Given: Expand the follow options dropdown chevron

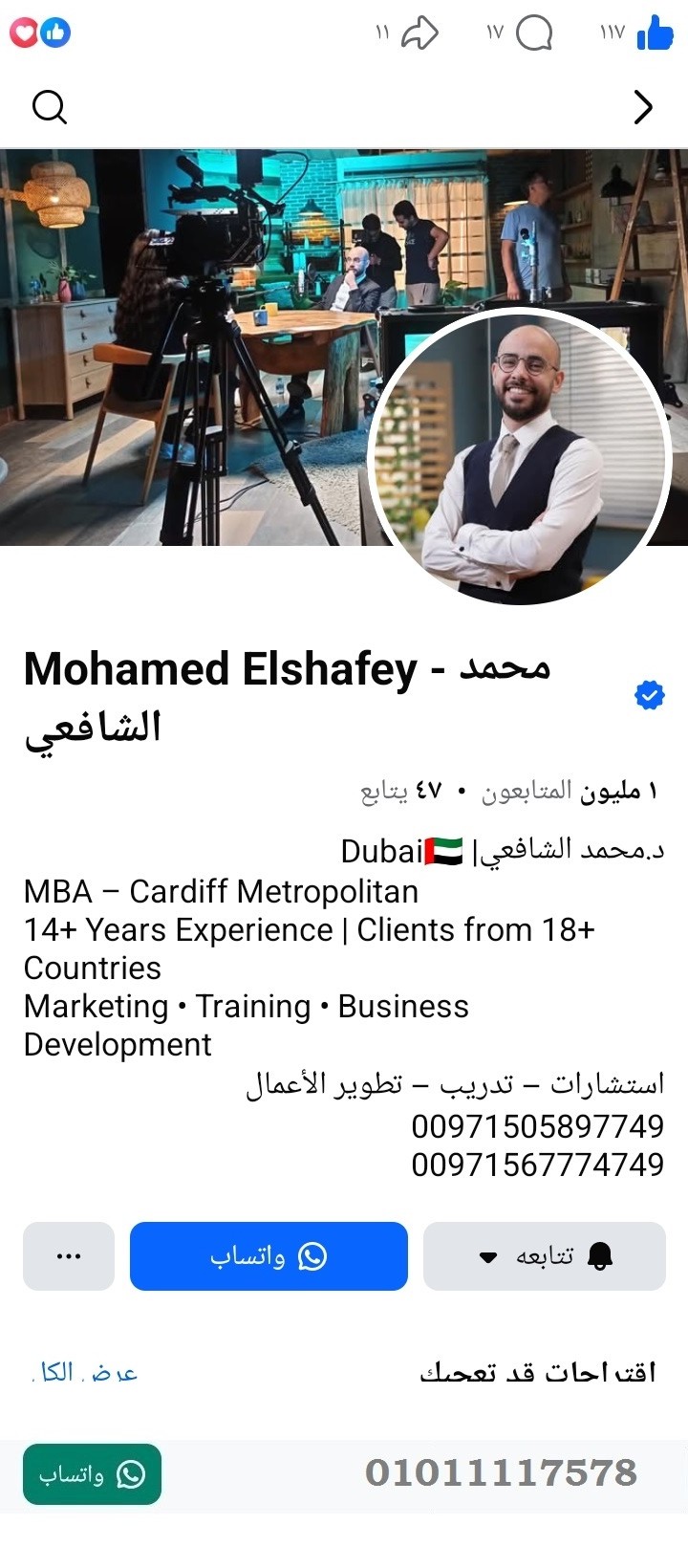Looking at the screenshot, I should pos(487,1256).
